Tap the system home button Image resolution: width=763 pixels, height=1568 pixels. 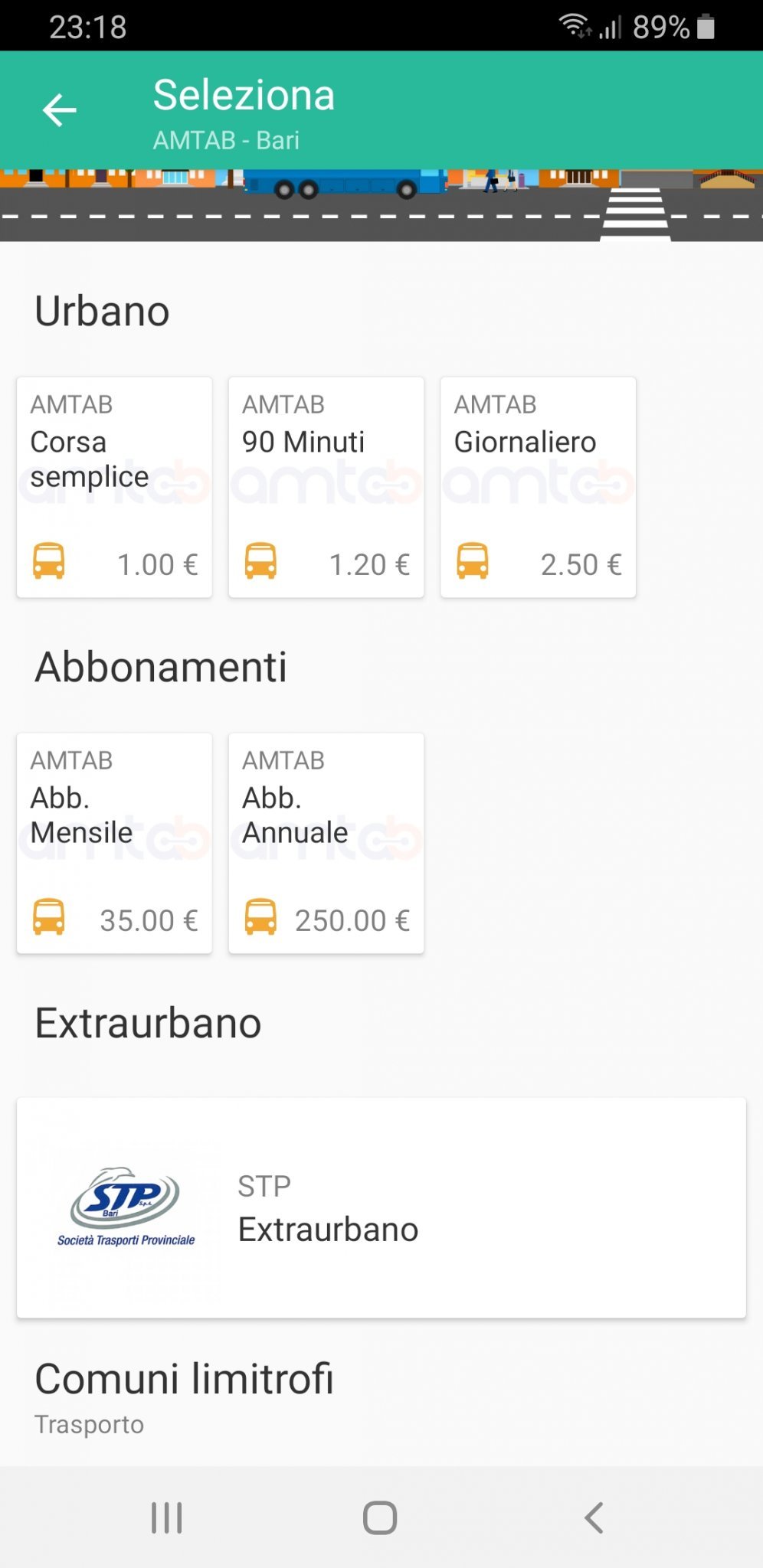[380, 1517]
